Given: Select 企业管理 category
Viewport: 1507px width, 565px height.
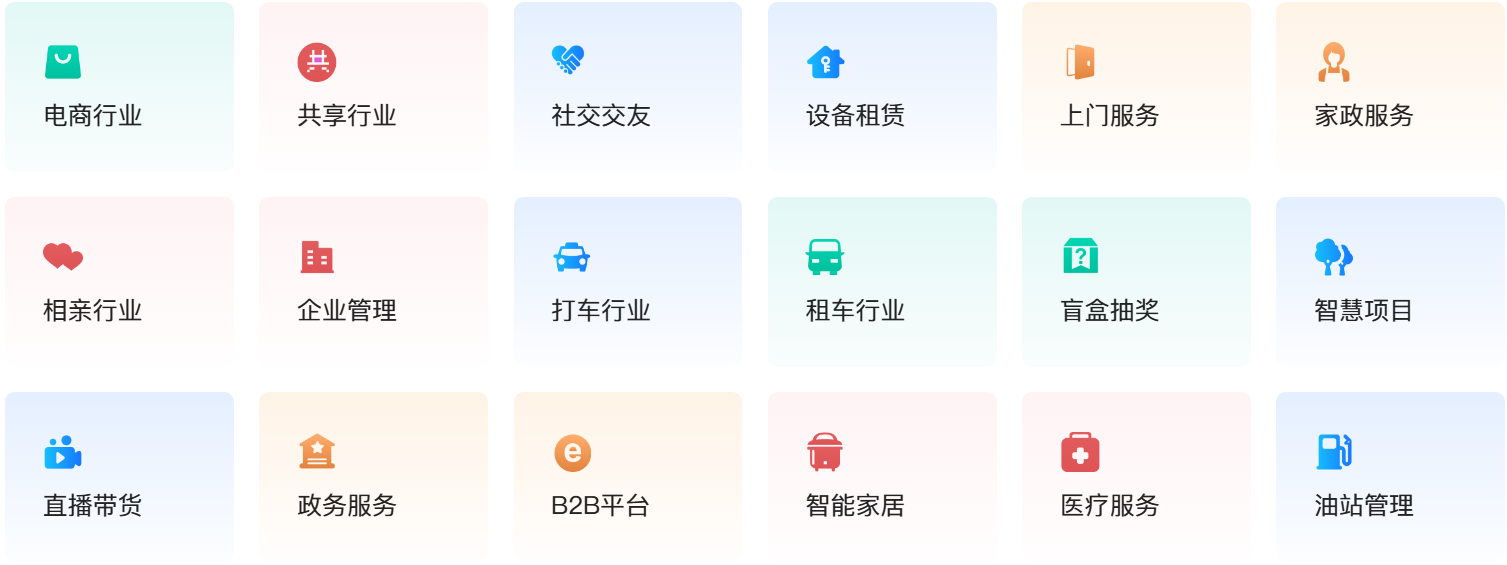Looking at the screenshot, I should 373,282.
